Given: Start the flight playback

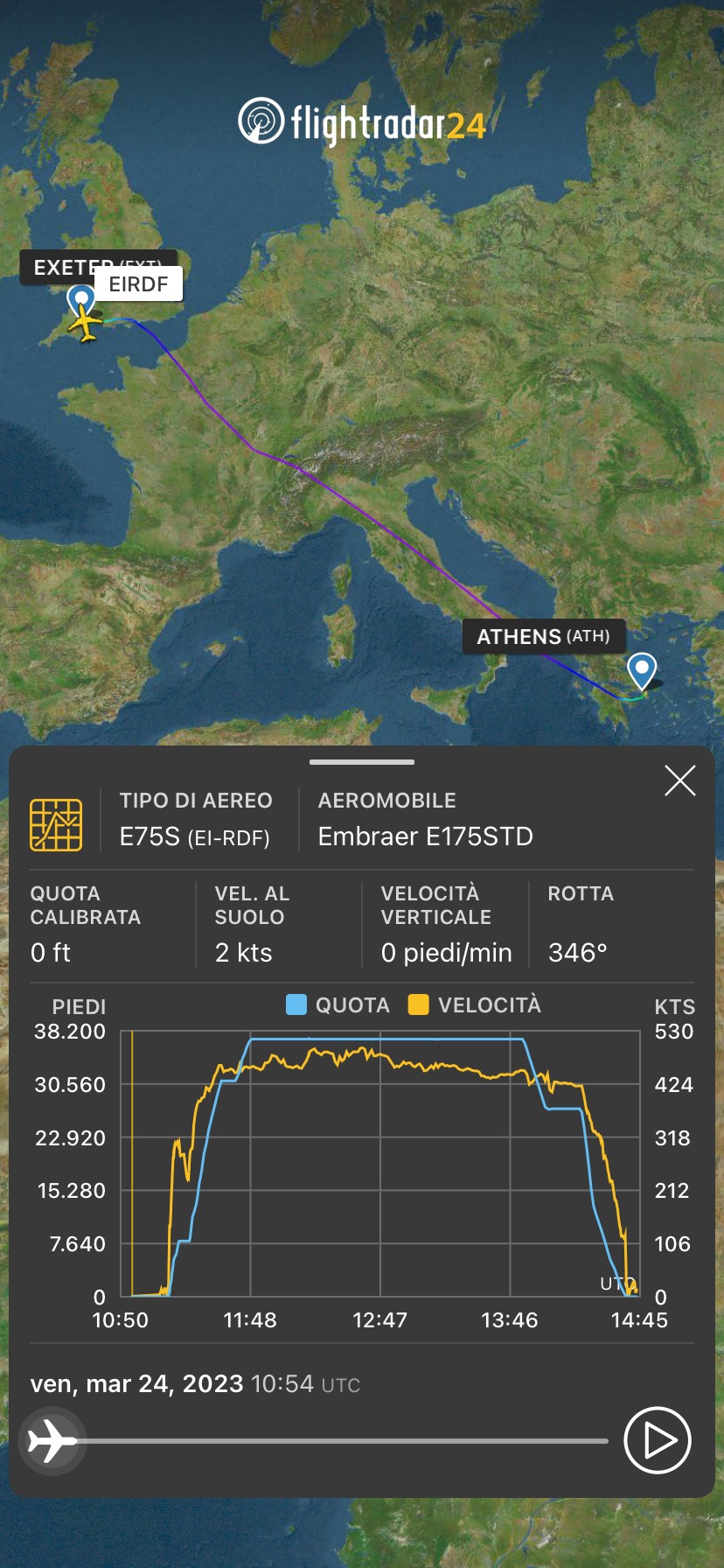Looking at the screenshot, I should pos(658,1440).
